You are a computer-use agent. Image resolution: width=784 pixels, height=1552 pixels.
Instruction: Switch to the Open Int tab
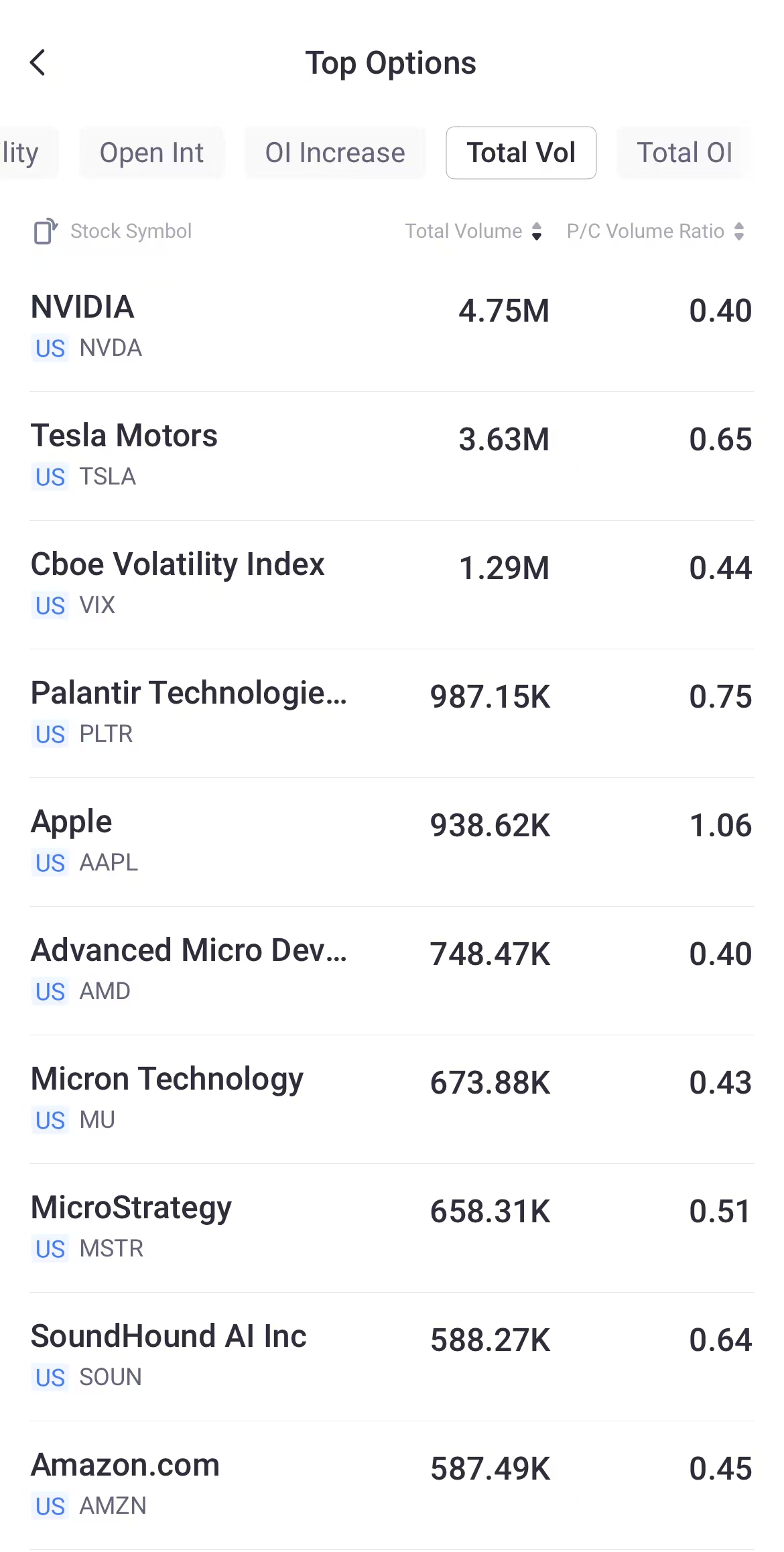tap(152, 153)
